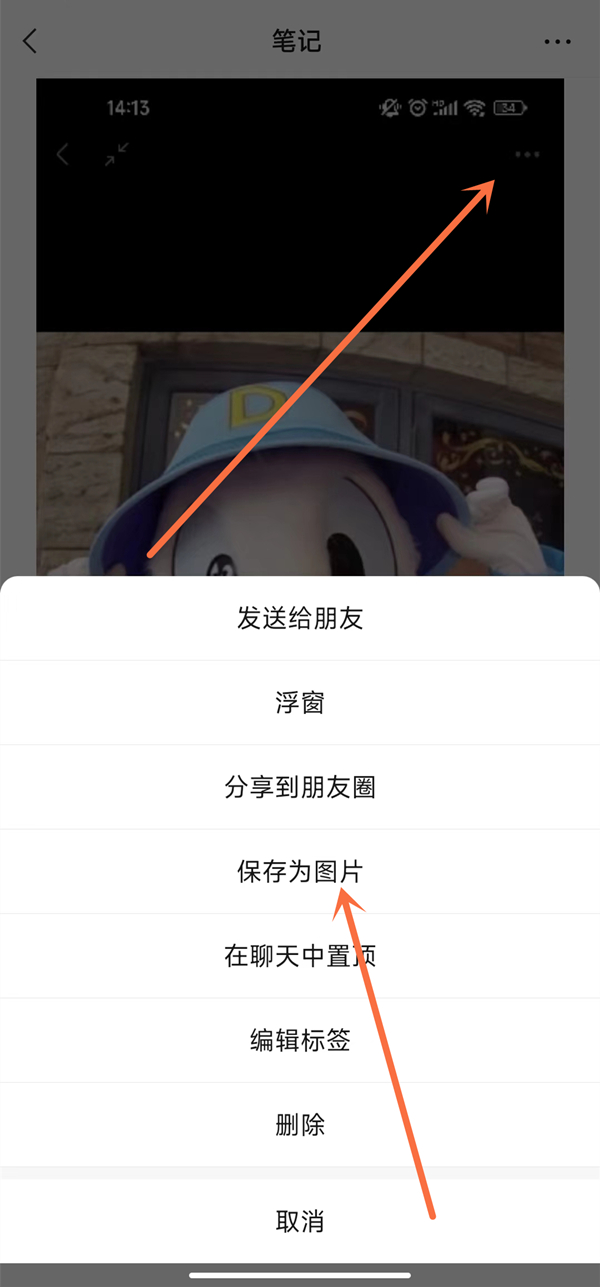Open the note in 浮窗
Image resolution: width=600 pixels, height=1287 pixels.
point(300,703)
